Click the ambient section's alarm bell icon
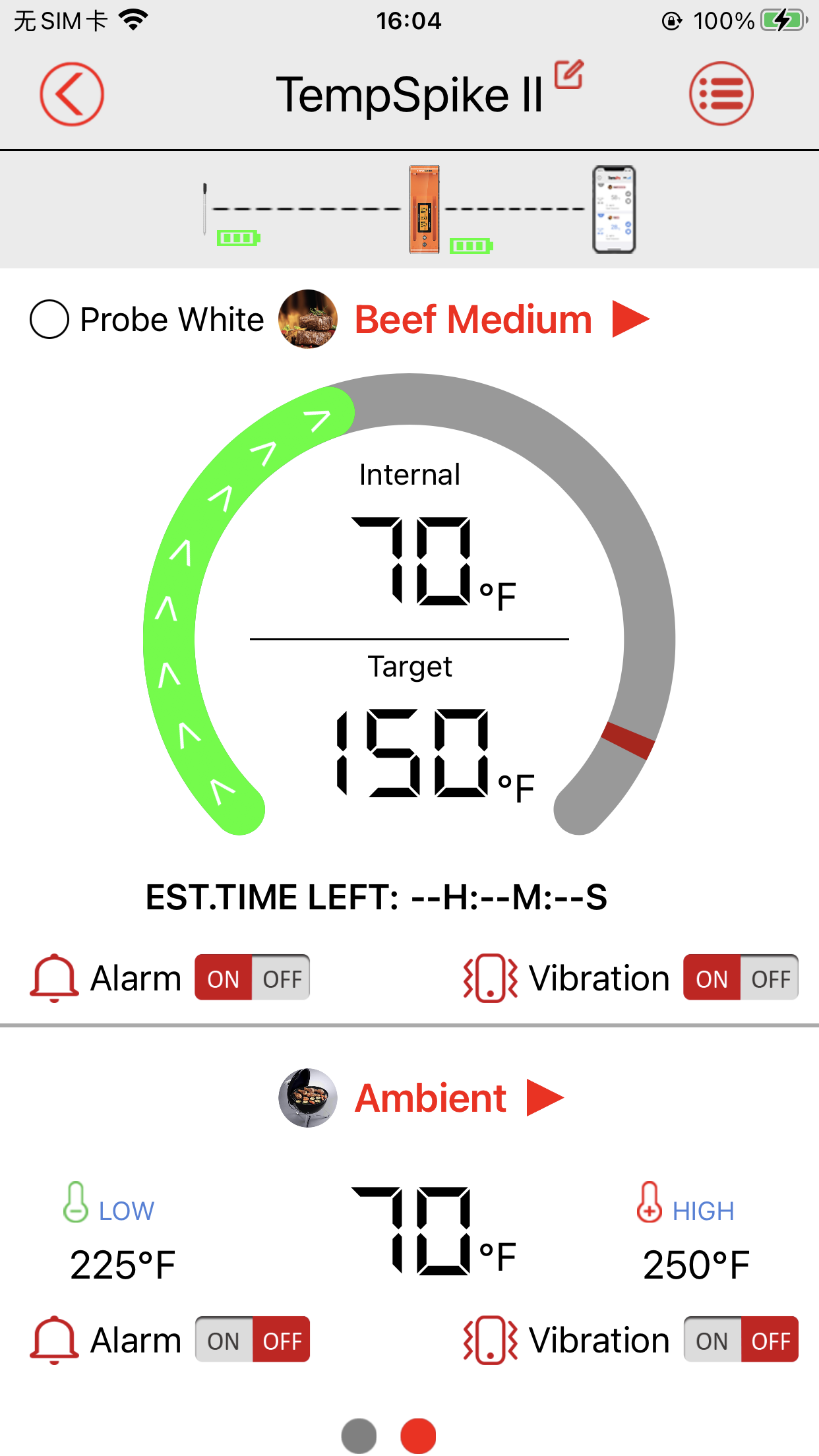This screenshot has width=819, height=1456. (53, 1339)
